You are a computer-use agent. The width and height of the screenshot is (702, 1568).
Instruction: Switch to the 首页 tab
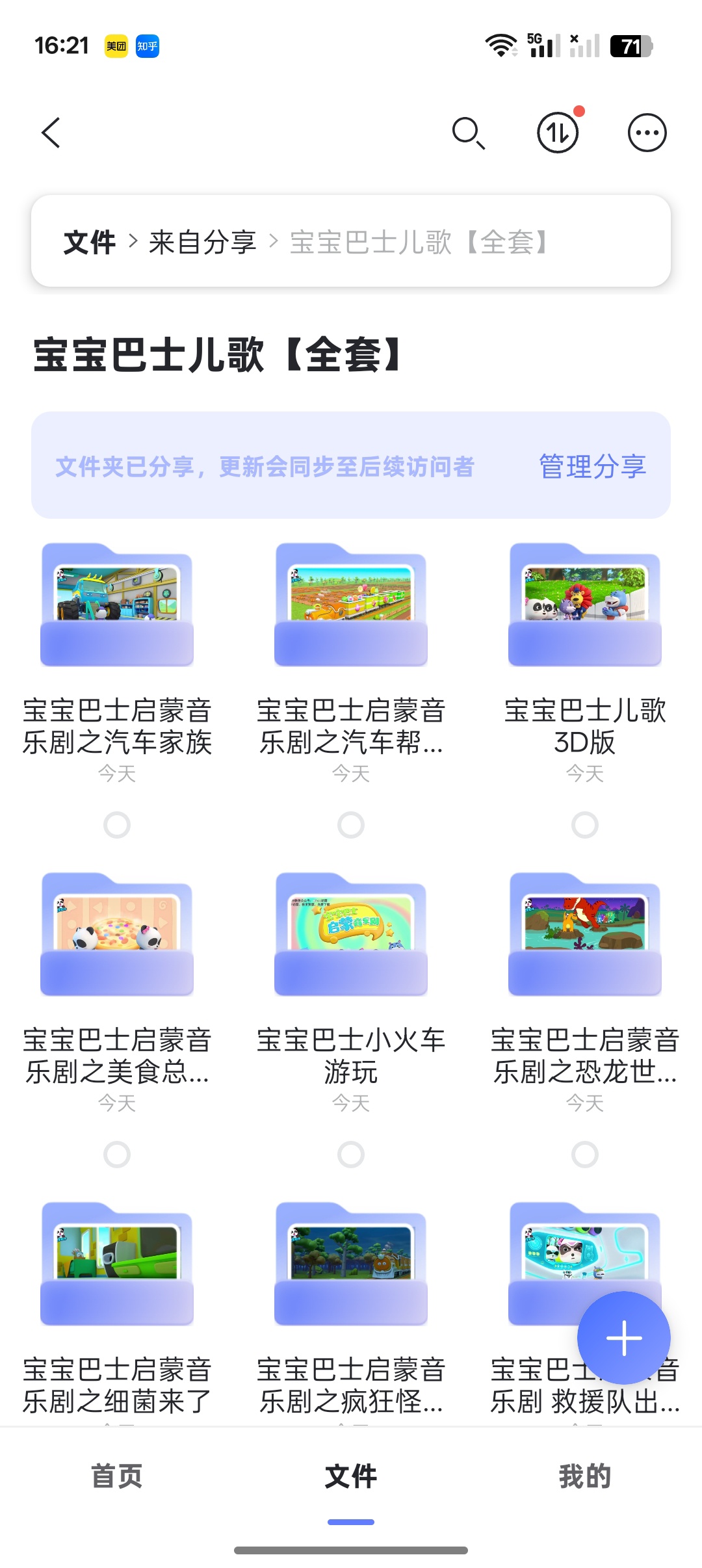point(117,1476)
